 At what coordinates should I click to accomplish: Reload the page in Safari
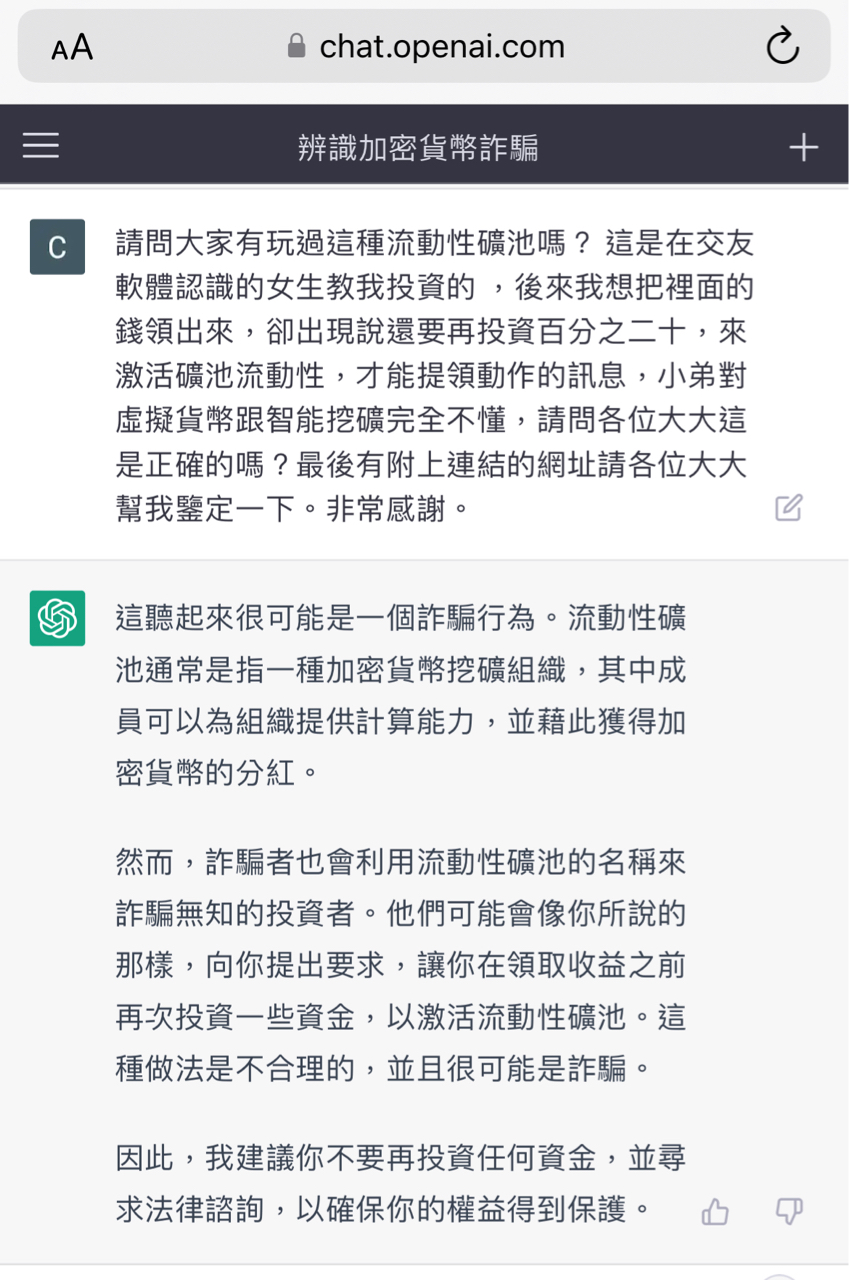point(782,46)
